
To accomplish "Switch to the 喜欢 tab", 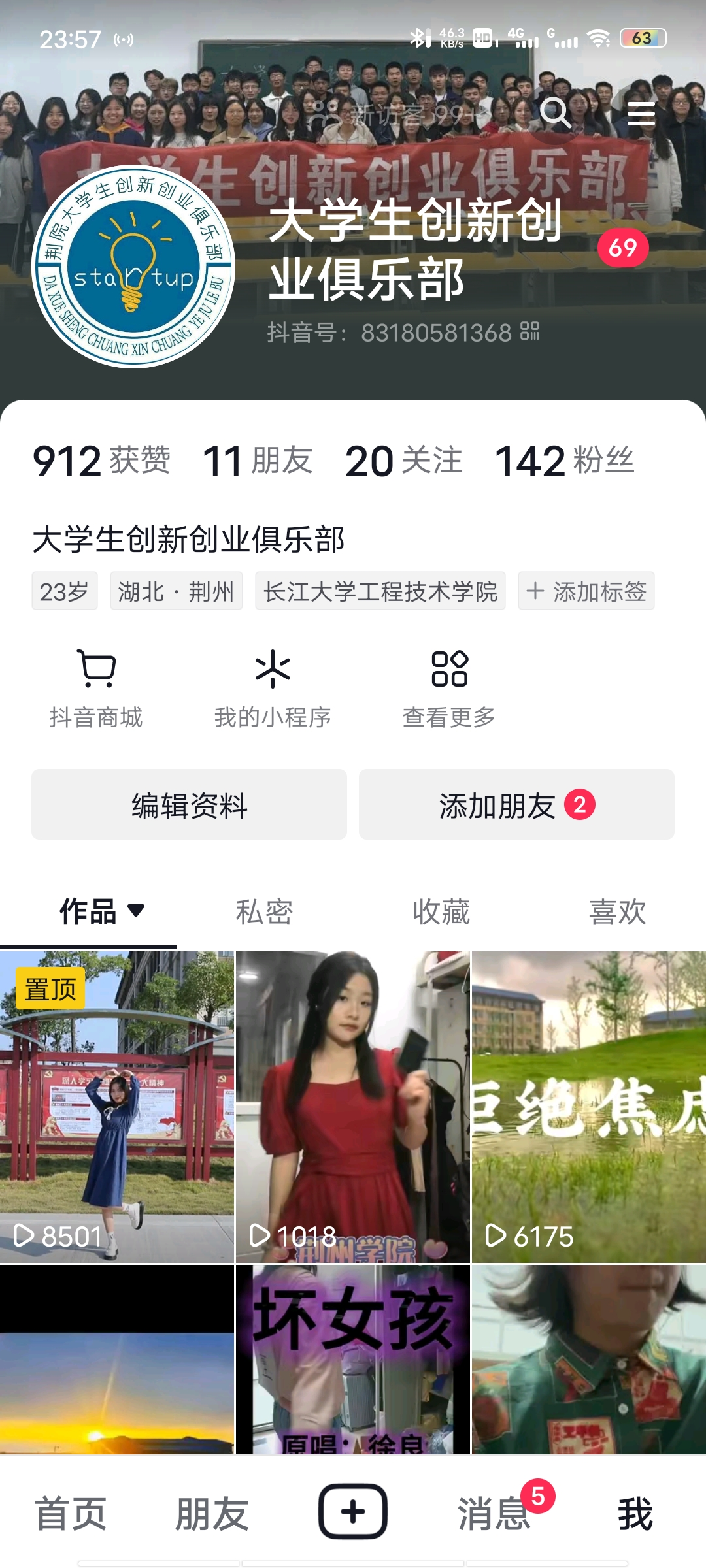I will [617, 912].
